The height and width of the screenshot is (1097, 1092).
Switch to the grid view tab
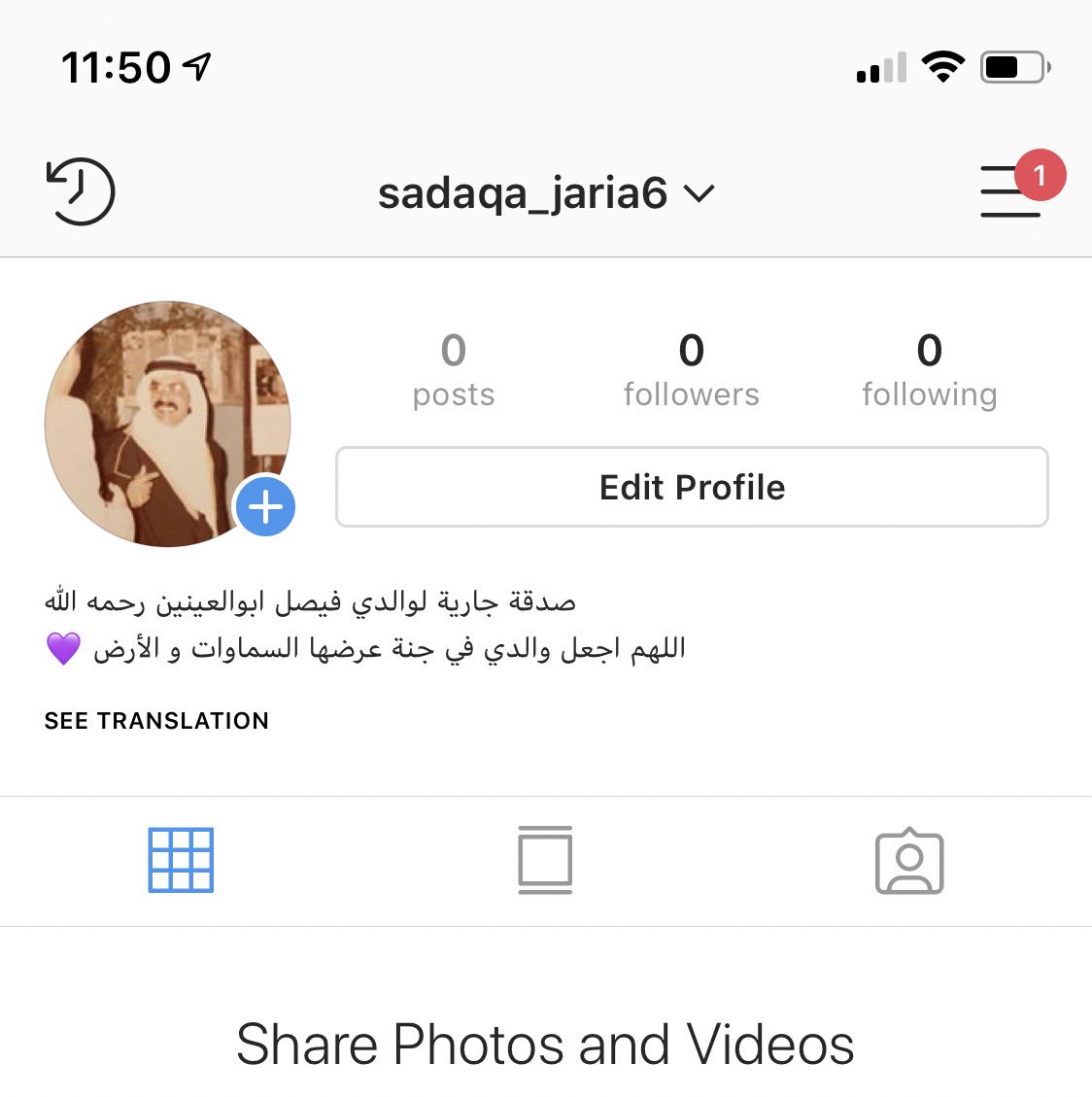[x=181, y=861]
